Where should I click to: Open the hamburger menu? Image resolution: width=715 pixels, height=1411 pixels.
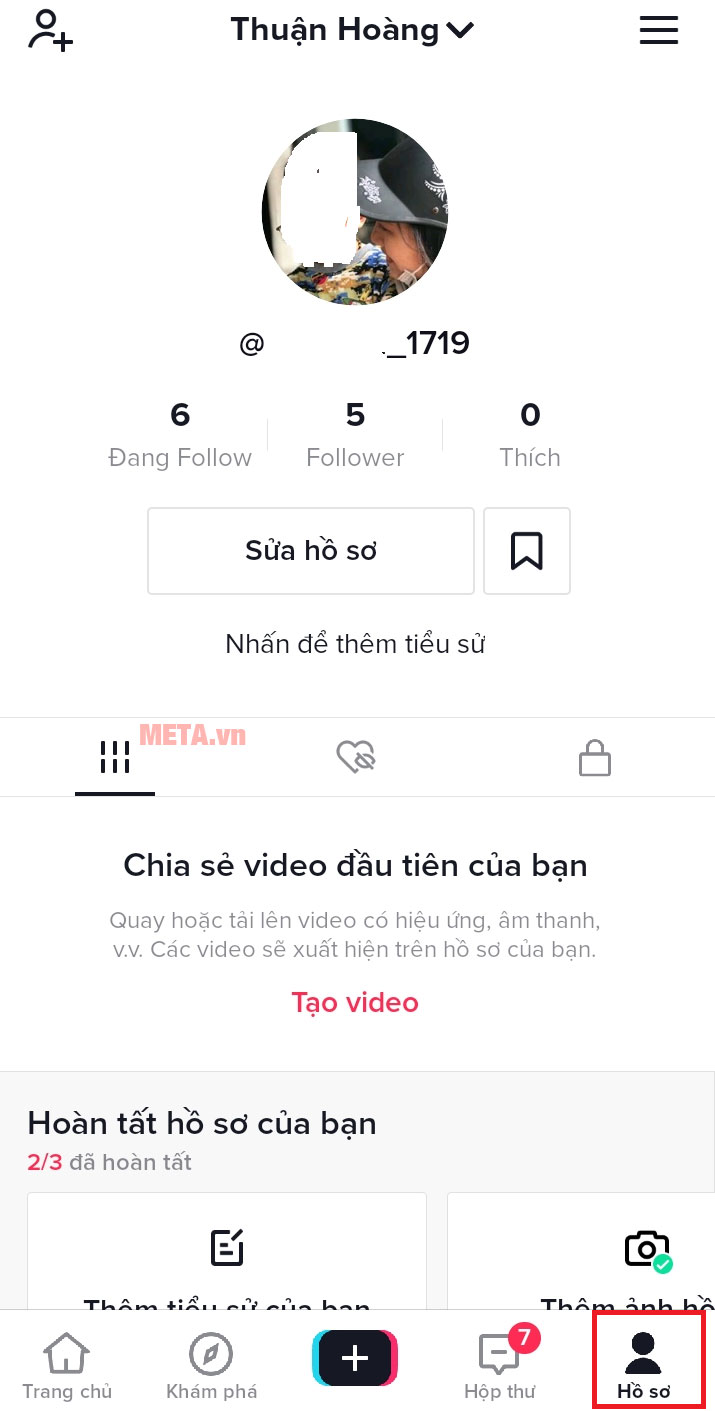pyautogui.click(x=659, y=30)
